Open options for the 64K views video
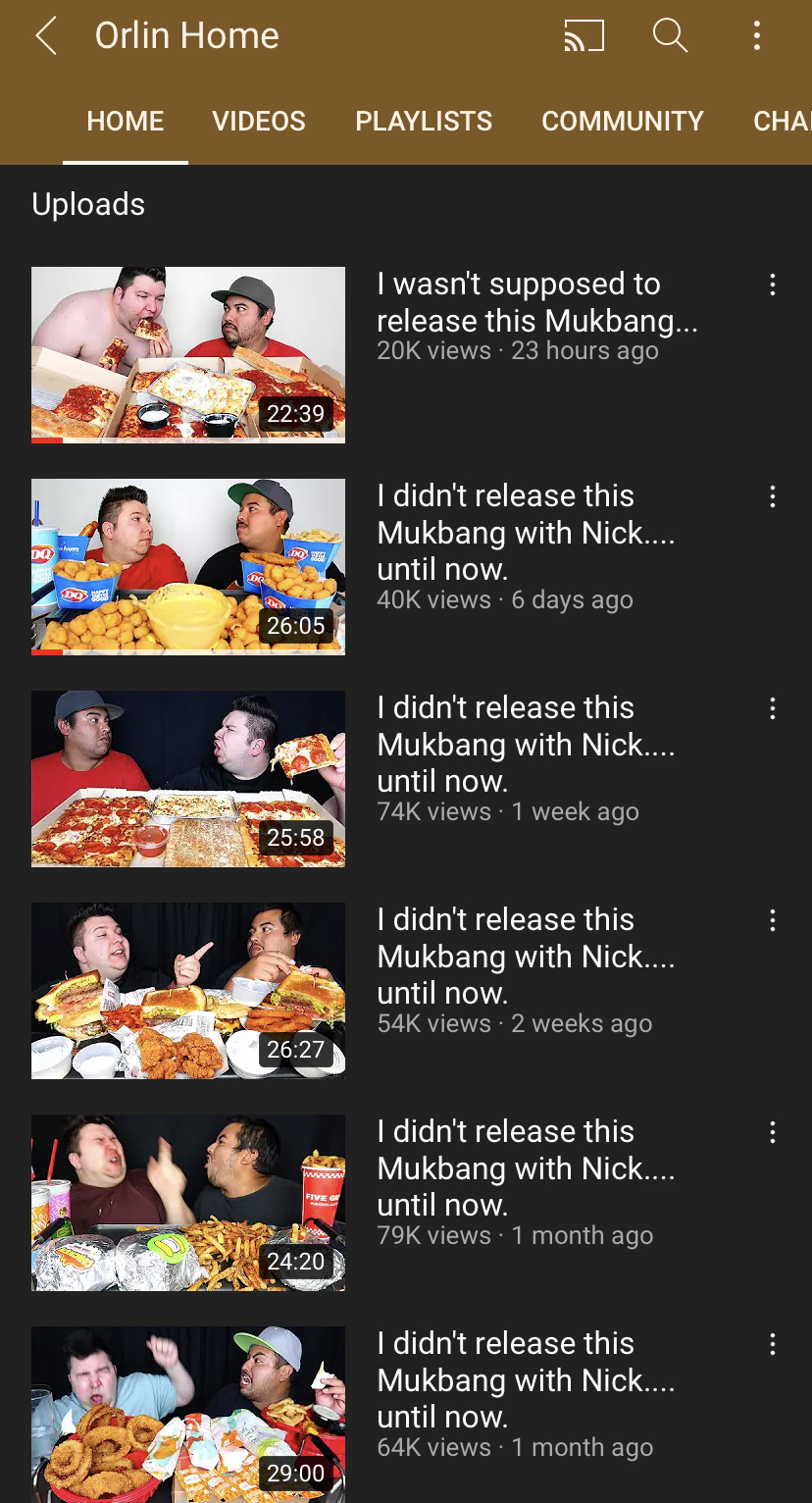 (773, 1344)
